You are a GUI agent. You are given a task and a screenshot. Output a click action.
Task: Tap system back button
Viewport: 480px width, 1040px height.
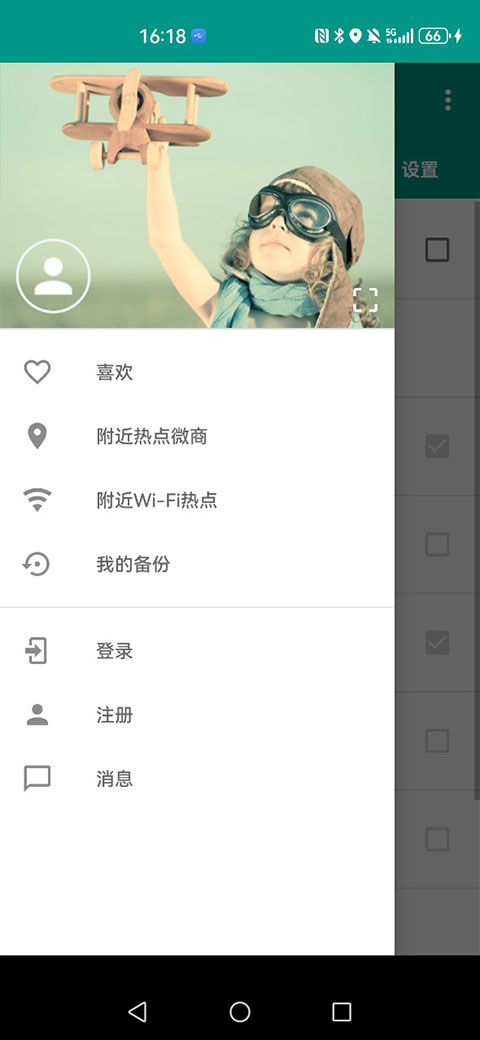(137, 1011)
